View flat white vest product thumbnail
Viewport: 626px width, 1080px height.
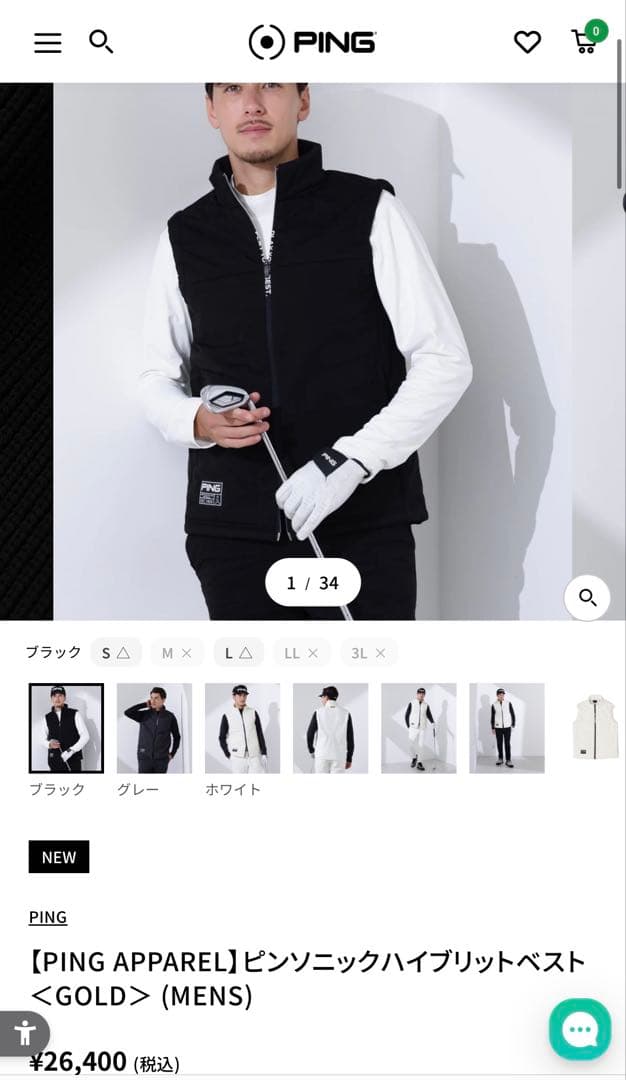click(594, 728)
